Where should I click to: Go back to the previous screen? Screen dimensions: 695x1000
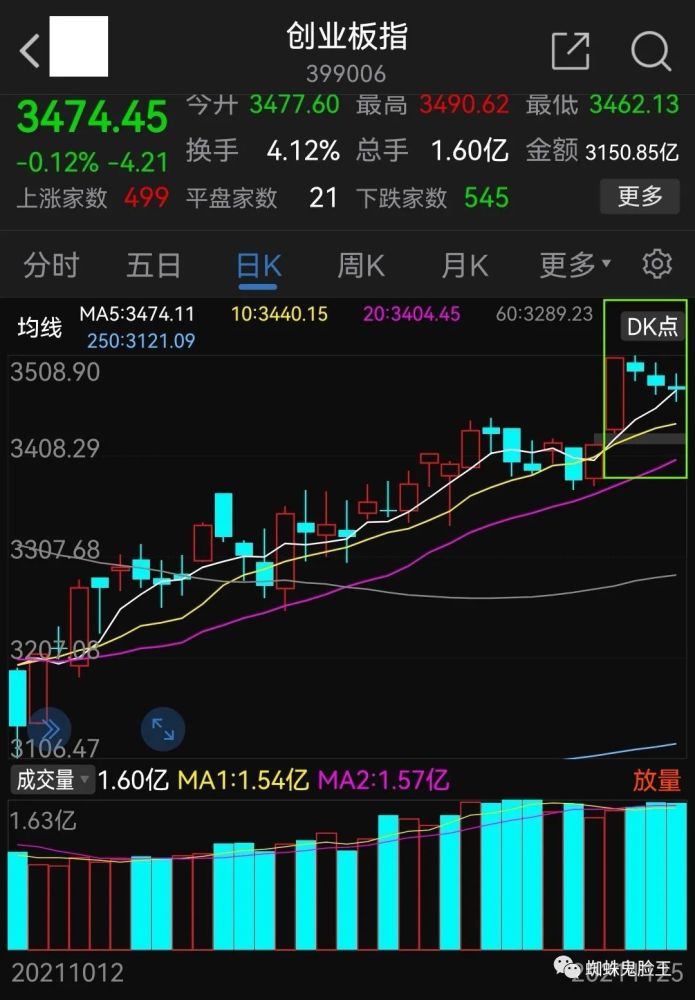[x=29, y=51]
